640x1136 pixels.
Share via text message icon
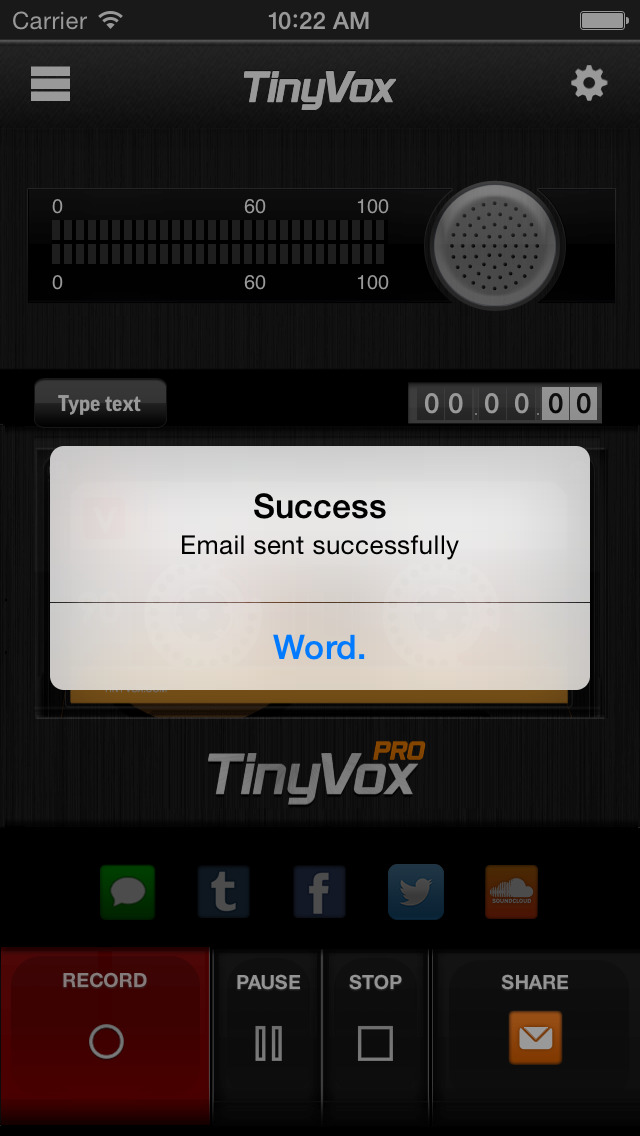tap(128, 892)
